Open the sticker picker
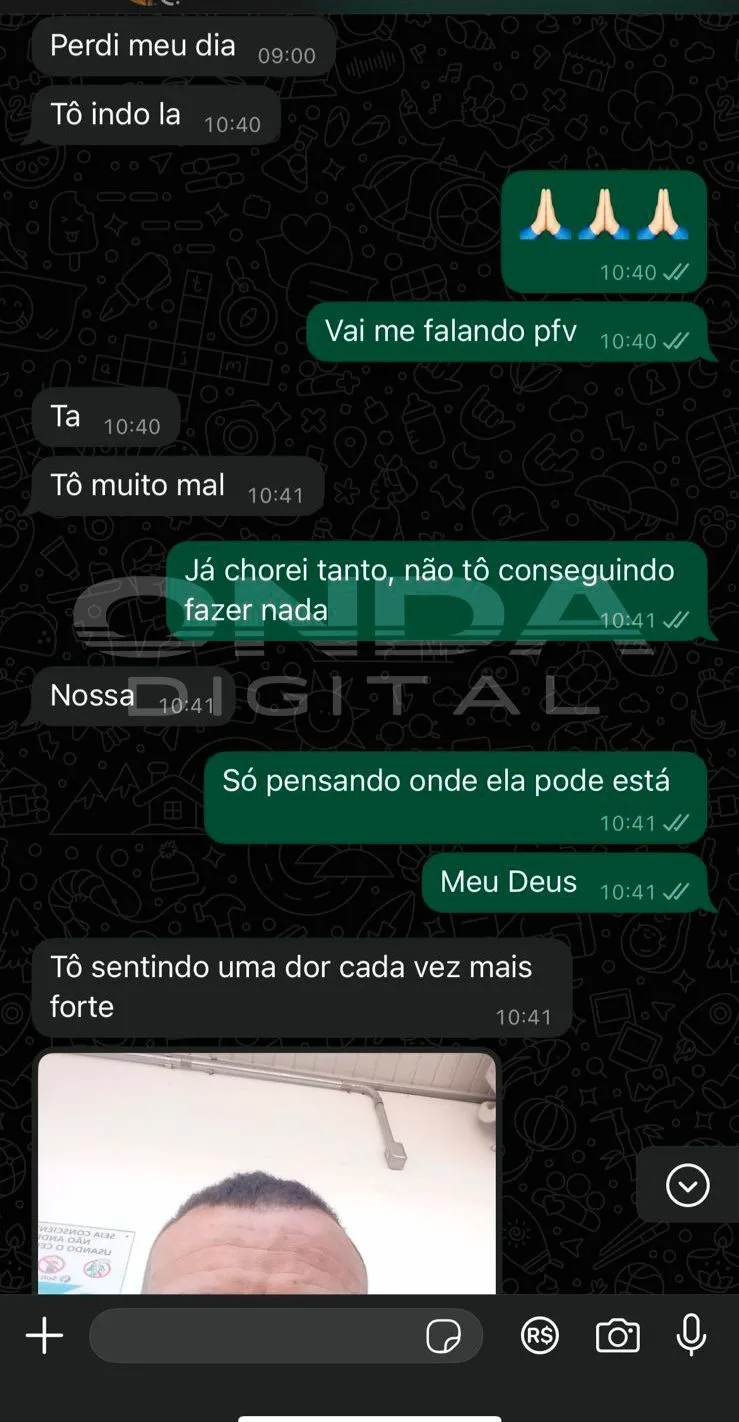Screen dimensions: 739x1422 pyautogui.click(x=443, y=1336)
